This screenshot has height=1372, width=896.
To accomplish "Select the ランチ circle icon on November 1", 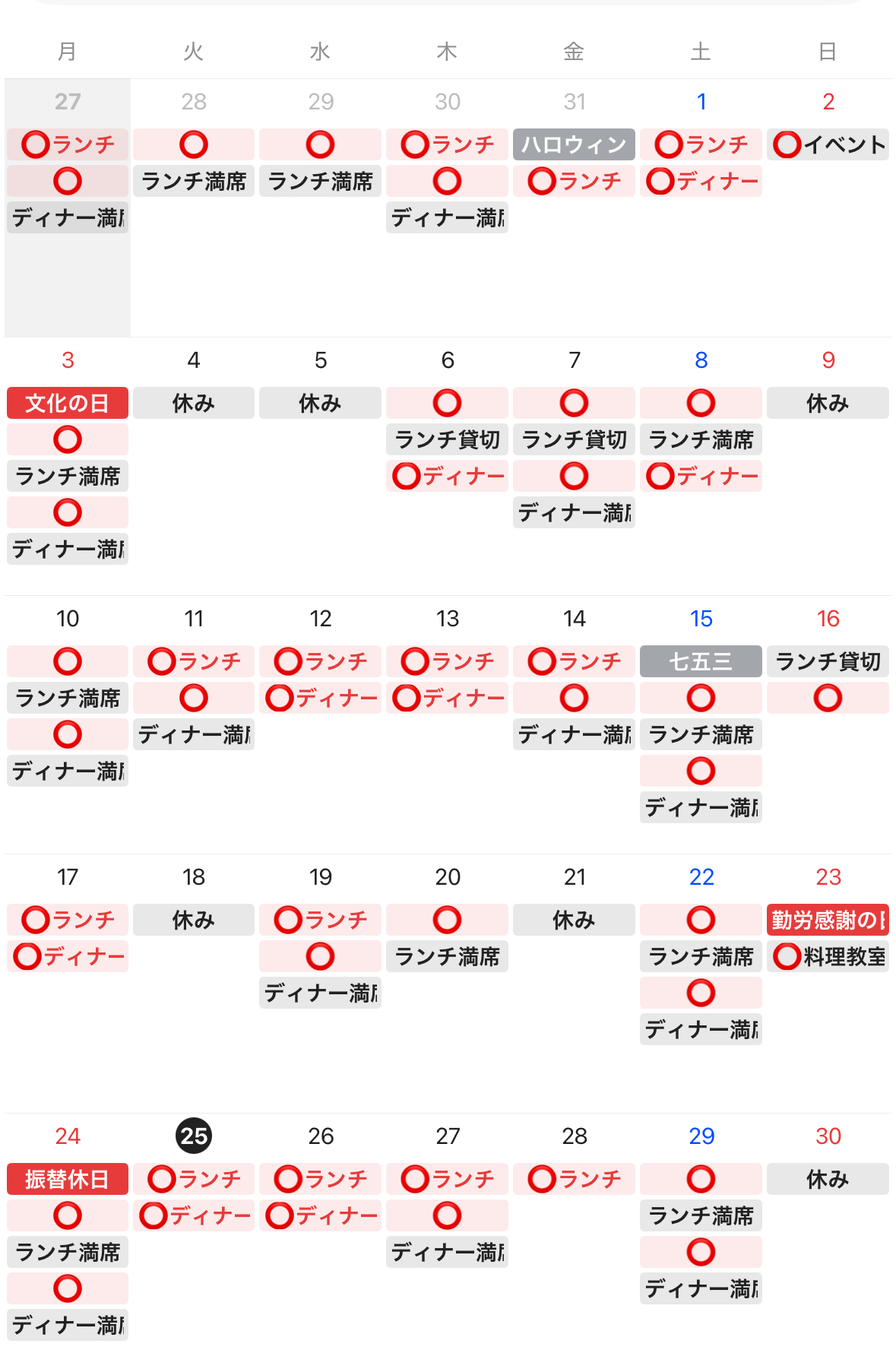I will (x=668, y=144).
